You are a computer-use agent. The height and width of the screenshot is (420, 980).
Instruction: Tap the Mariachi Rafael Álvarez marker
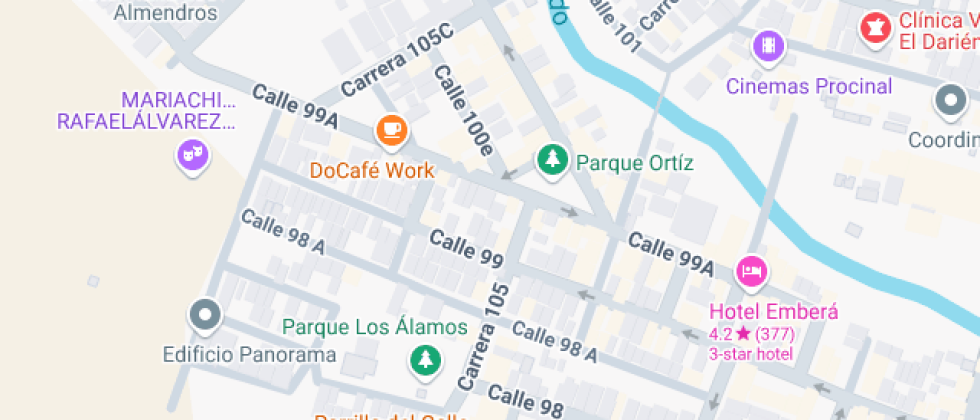(191, 155)
